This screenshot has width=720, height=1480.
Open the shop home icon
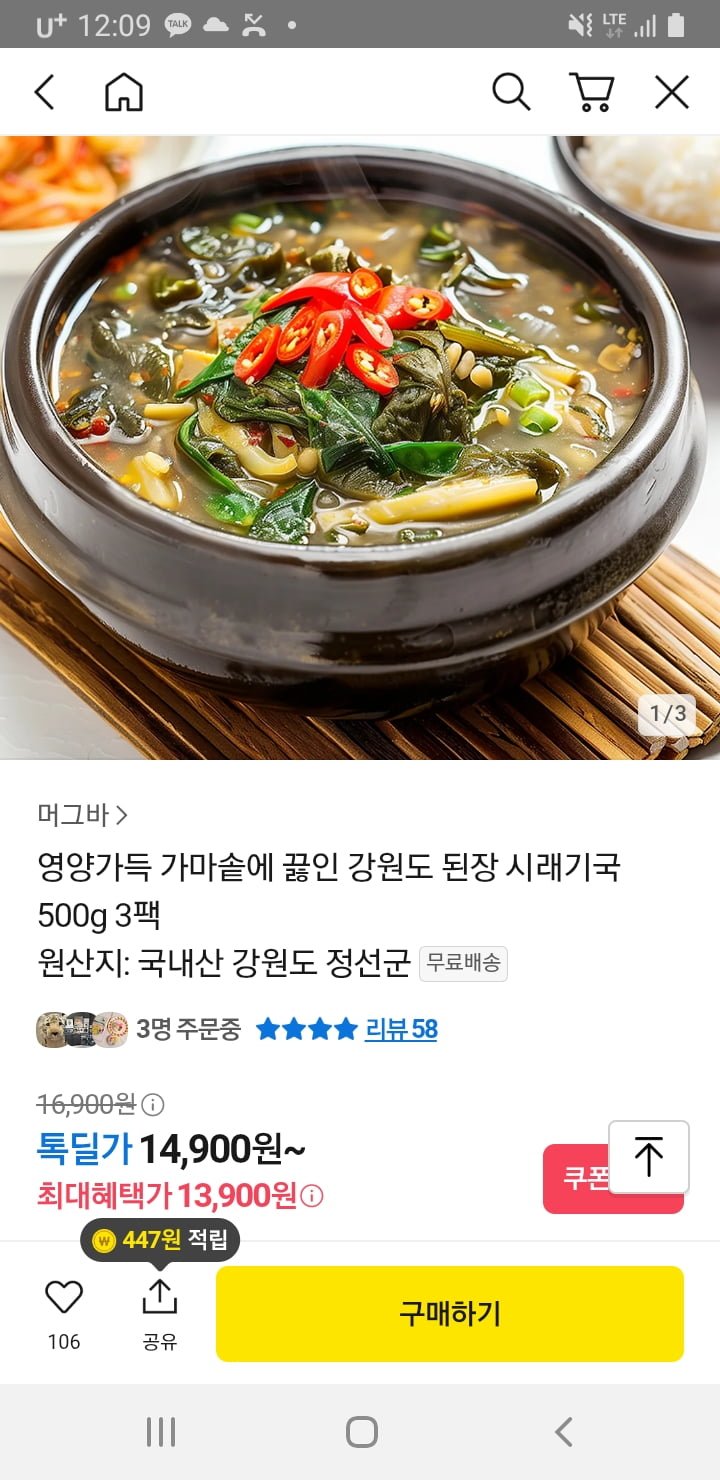124,92
